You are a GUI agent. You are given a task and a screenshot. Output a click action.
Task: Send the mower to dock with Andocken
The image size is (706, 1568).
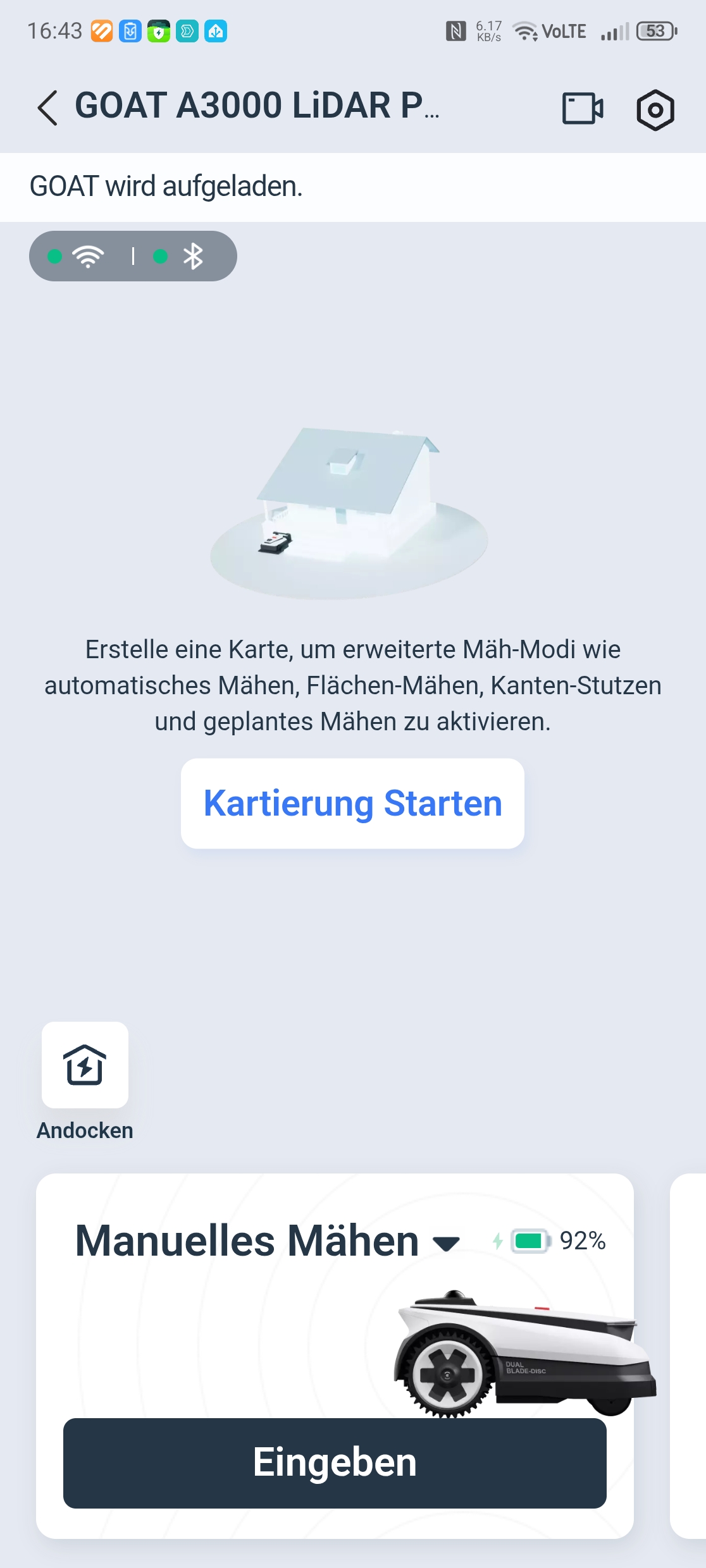(85, 1065)
